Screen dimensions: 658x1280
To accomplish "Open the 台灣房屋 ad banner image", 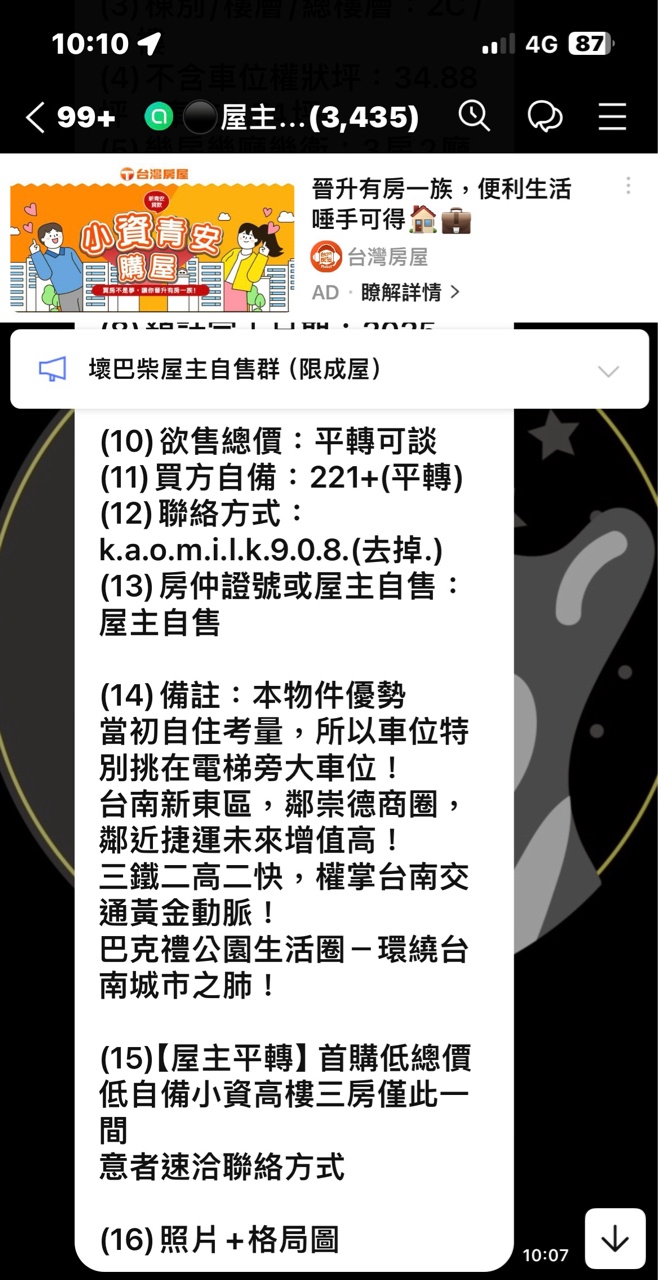I will (x=153, y=239).
